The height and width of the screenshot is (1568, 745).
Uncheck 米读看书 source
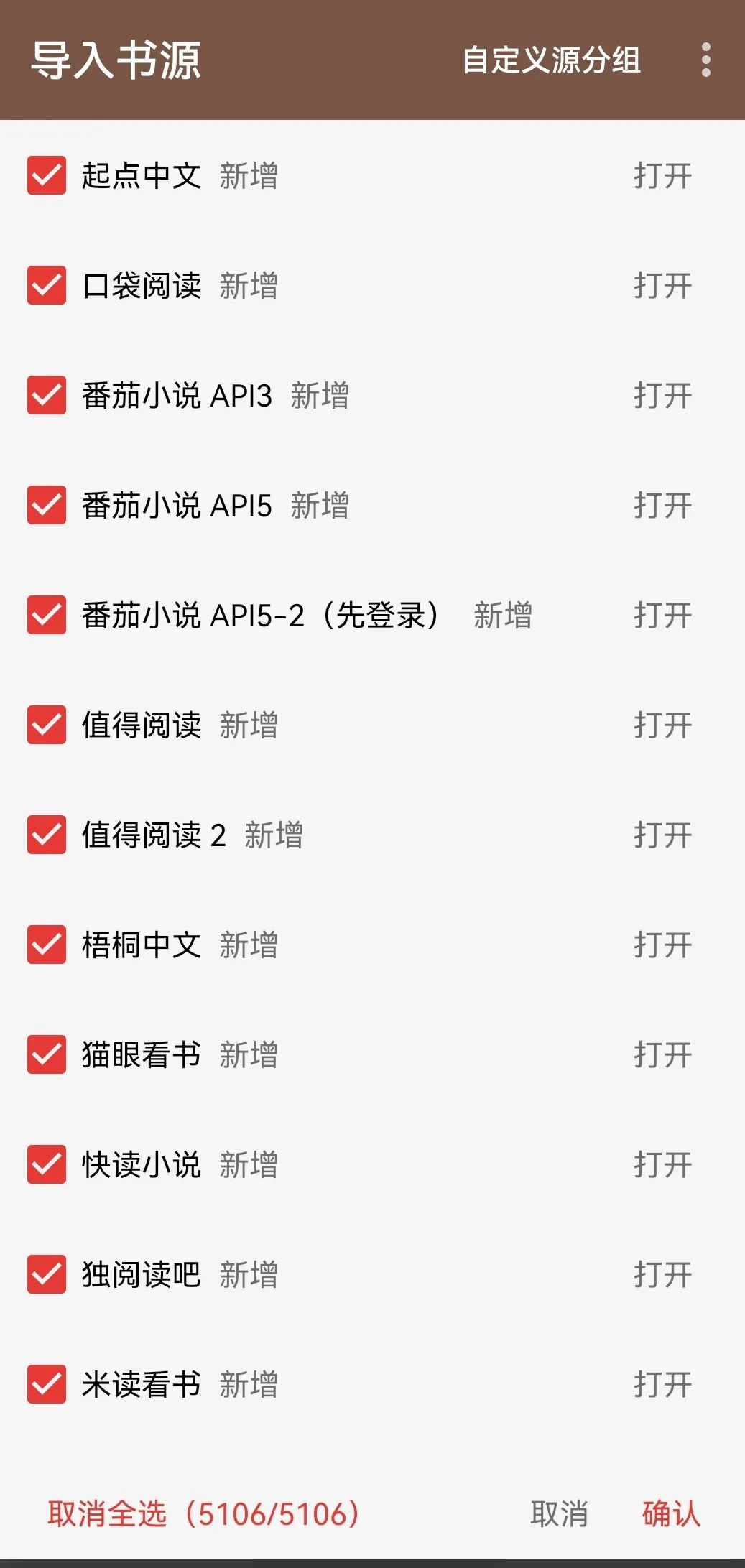[47, 1384]
